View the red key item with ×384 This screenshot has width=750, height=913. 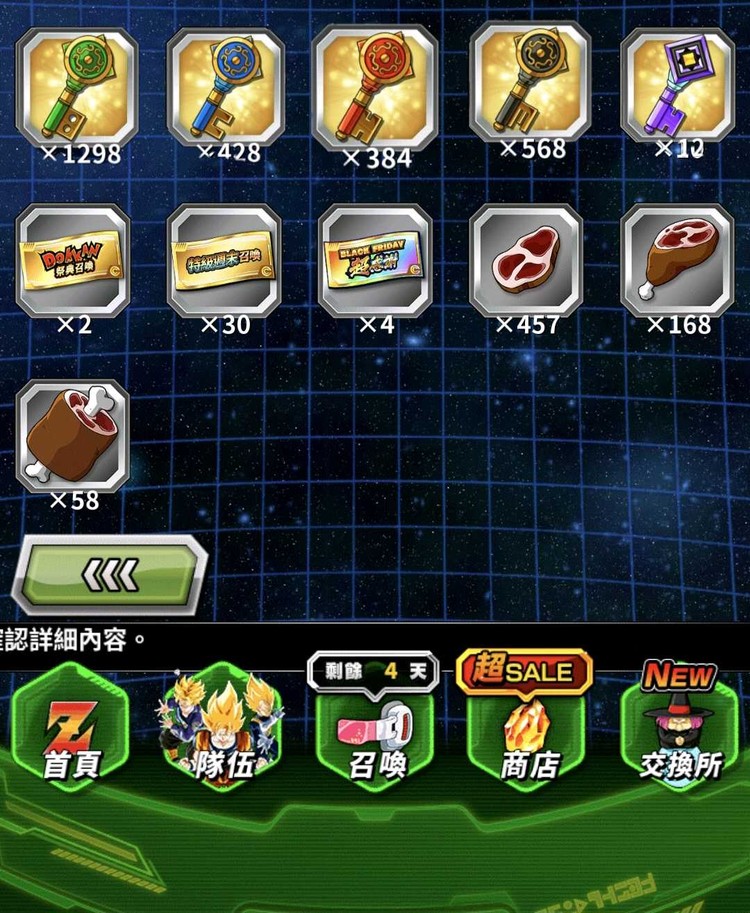(374, 87)
